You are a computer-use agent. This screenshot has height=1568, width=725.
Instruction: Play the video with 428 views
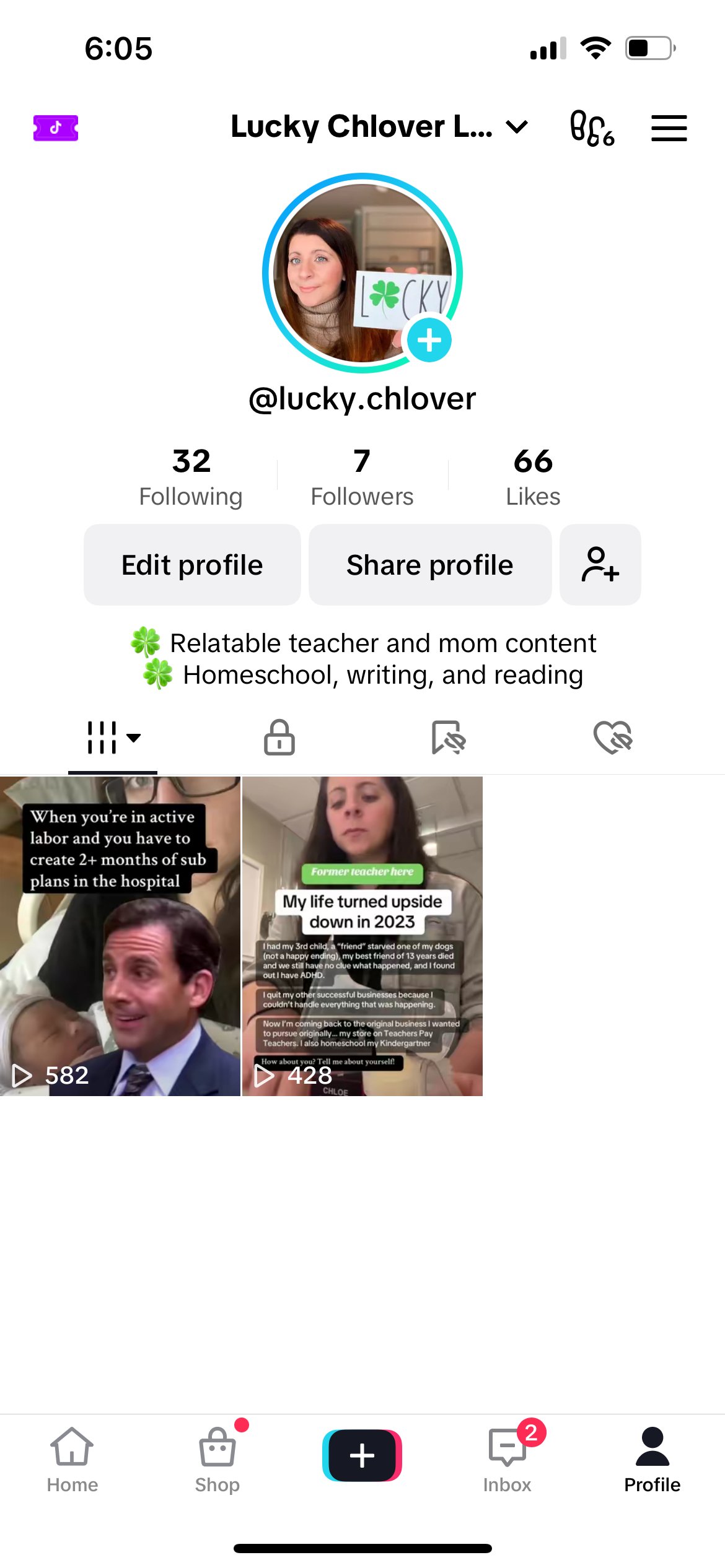(362, 936)
